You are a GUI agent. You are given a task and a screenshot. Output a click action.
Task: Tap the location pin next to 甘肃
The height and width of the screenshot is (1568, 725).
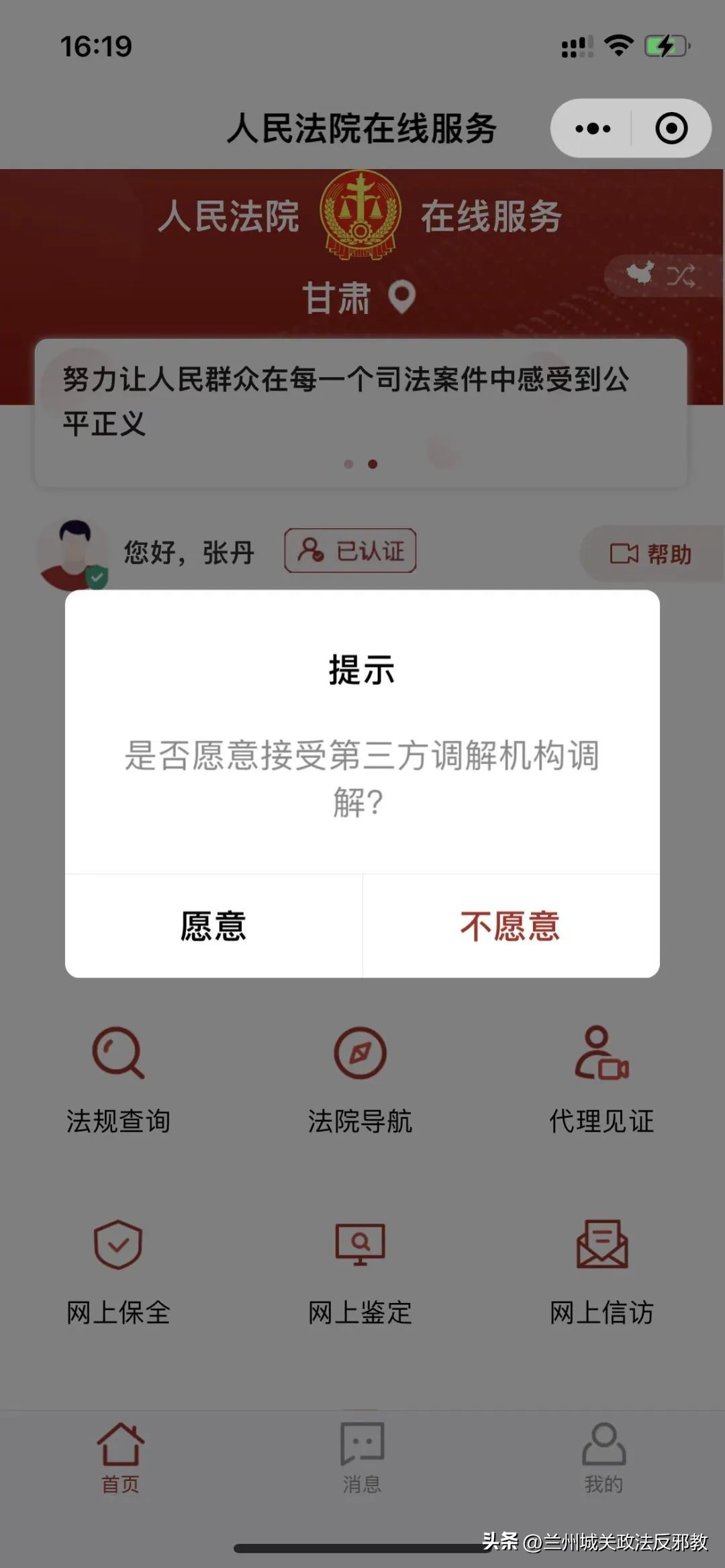(403, 297)
